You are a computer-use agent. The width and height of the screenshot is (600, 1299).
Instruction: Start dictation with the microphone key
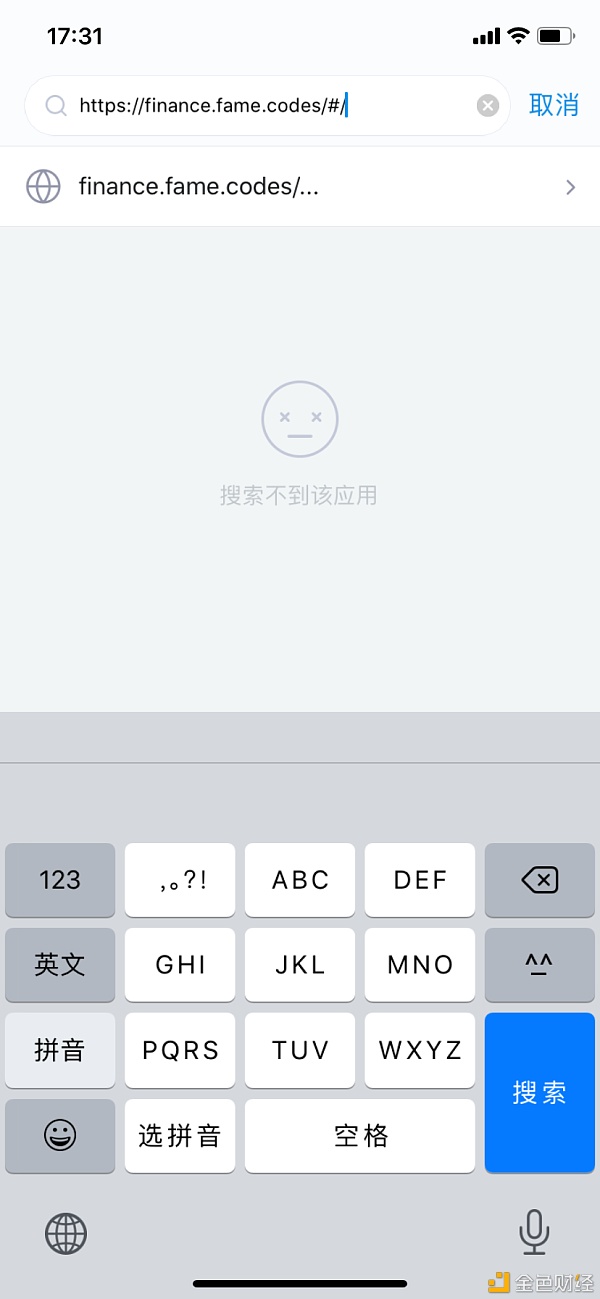tap(534, 1232)
